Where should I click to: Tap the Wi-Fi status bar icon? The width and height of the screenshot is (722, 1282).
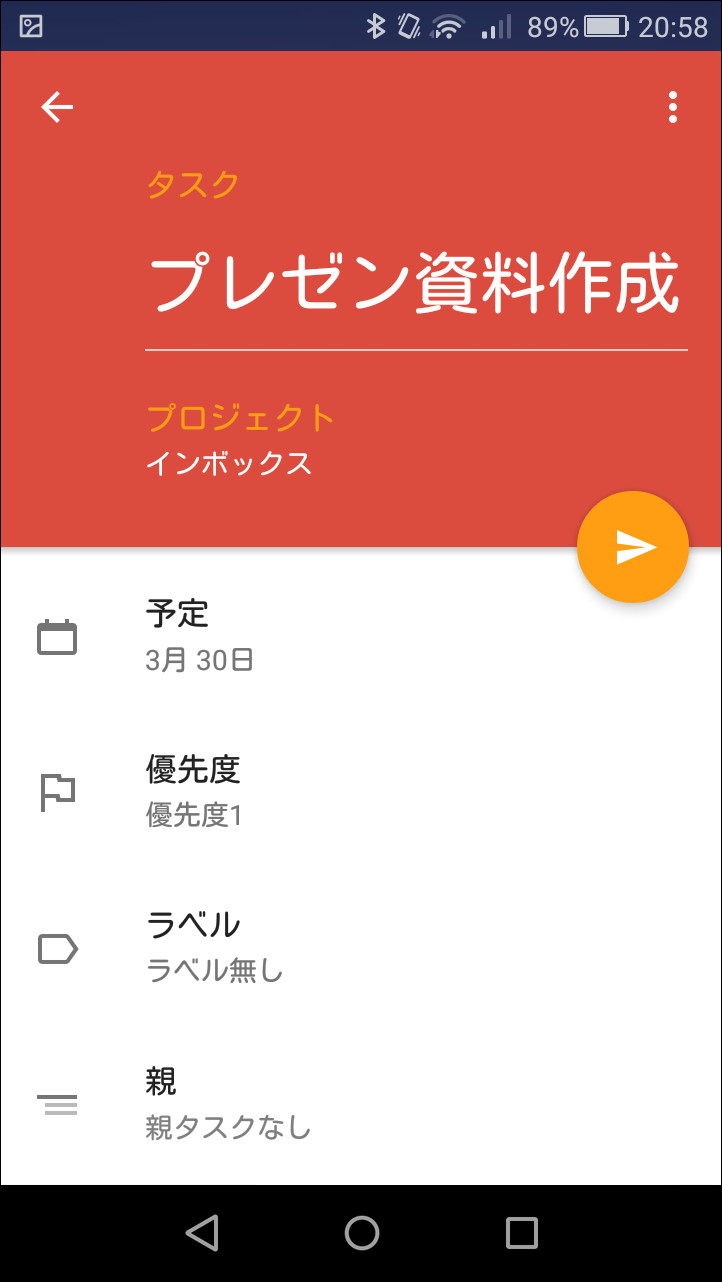pyautogui.click(x=446, y=26)
